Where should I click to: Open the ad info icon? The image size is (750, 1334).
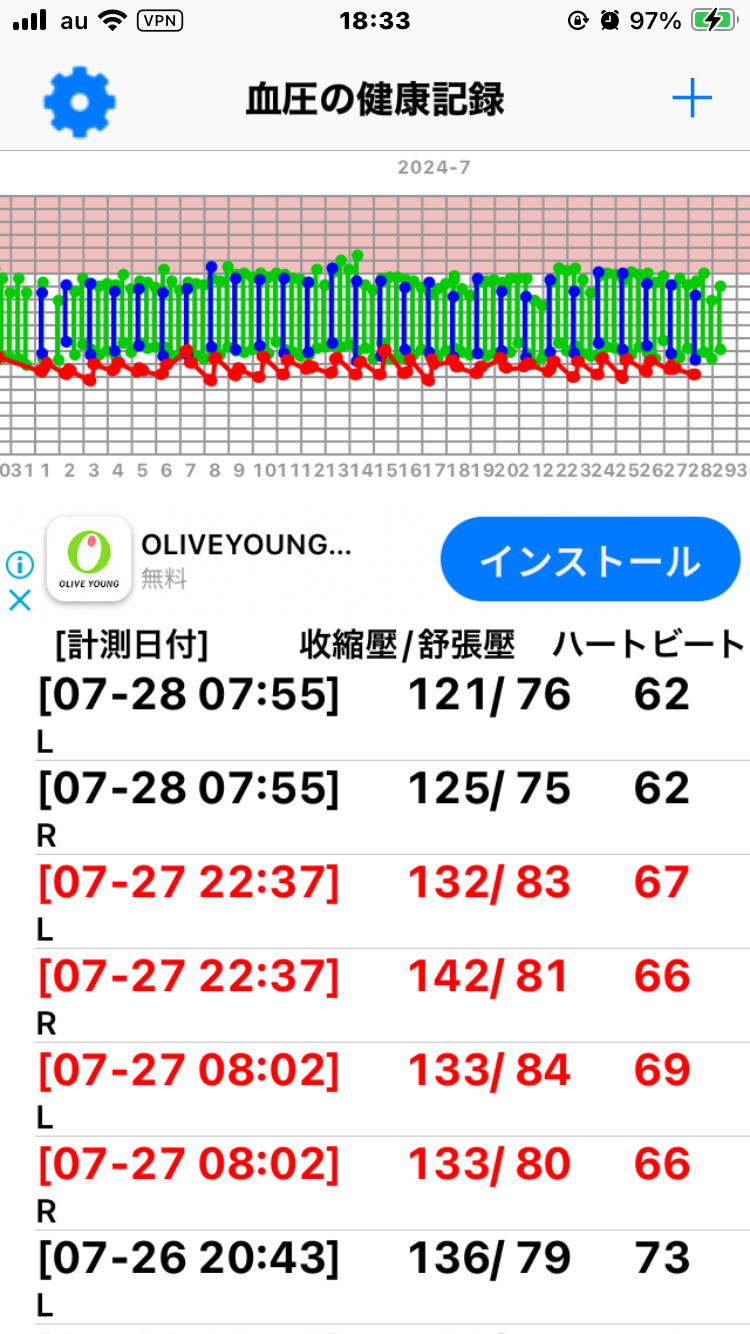coord(20,565)
